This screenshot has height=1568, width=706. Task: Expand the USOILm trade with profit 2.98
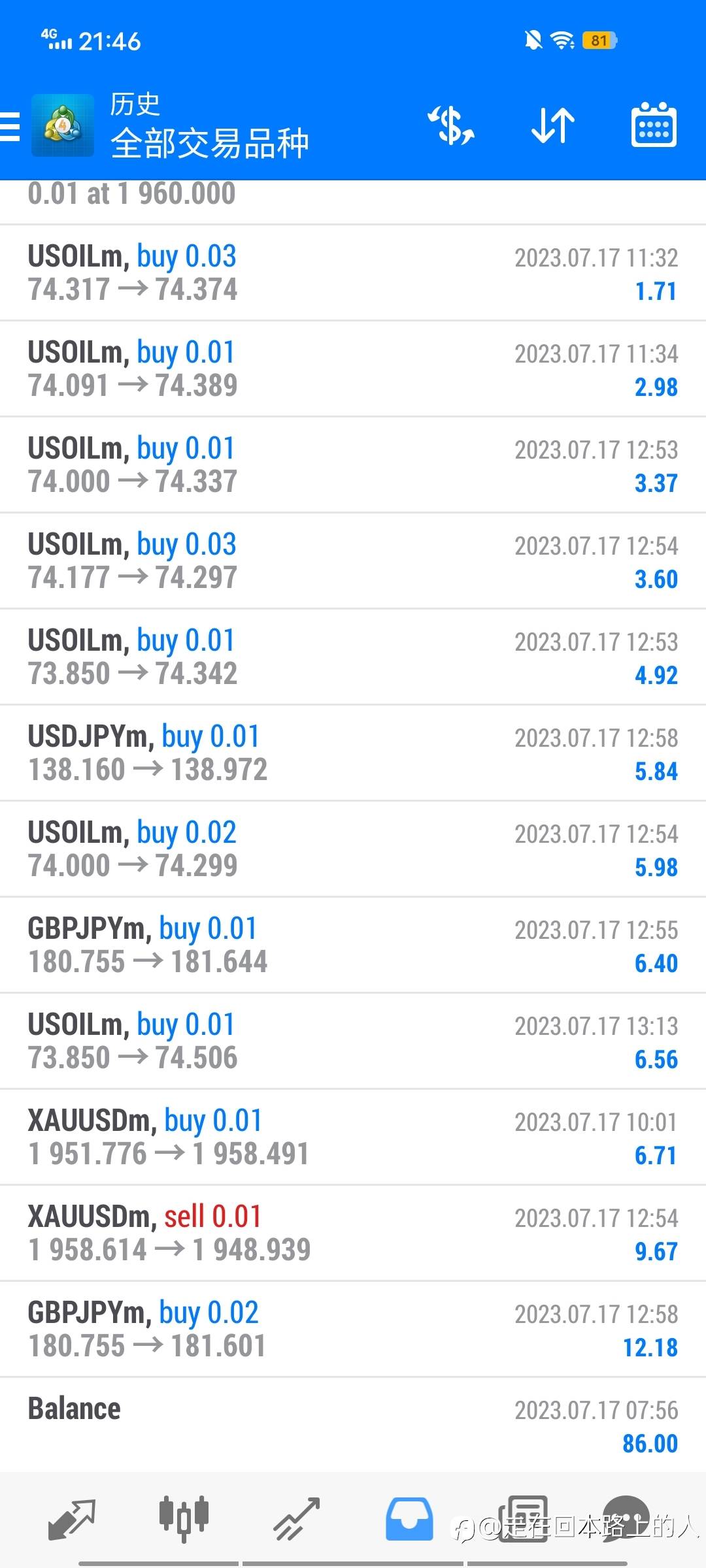(353, 369)
